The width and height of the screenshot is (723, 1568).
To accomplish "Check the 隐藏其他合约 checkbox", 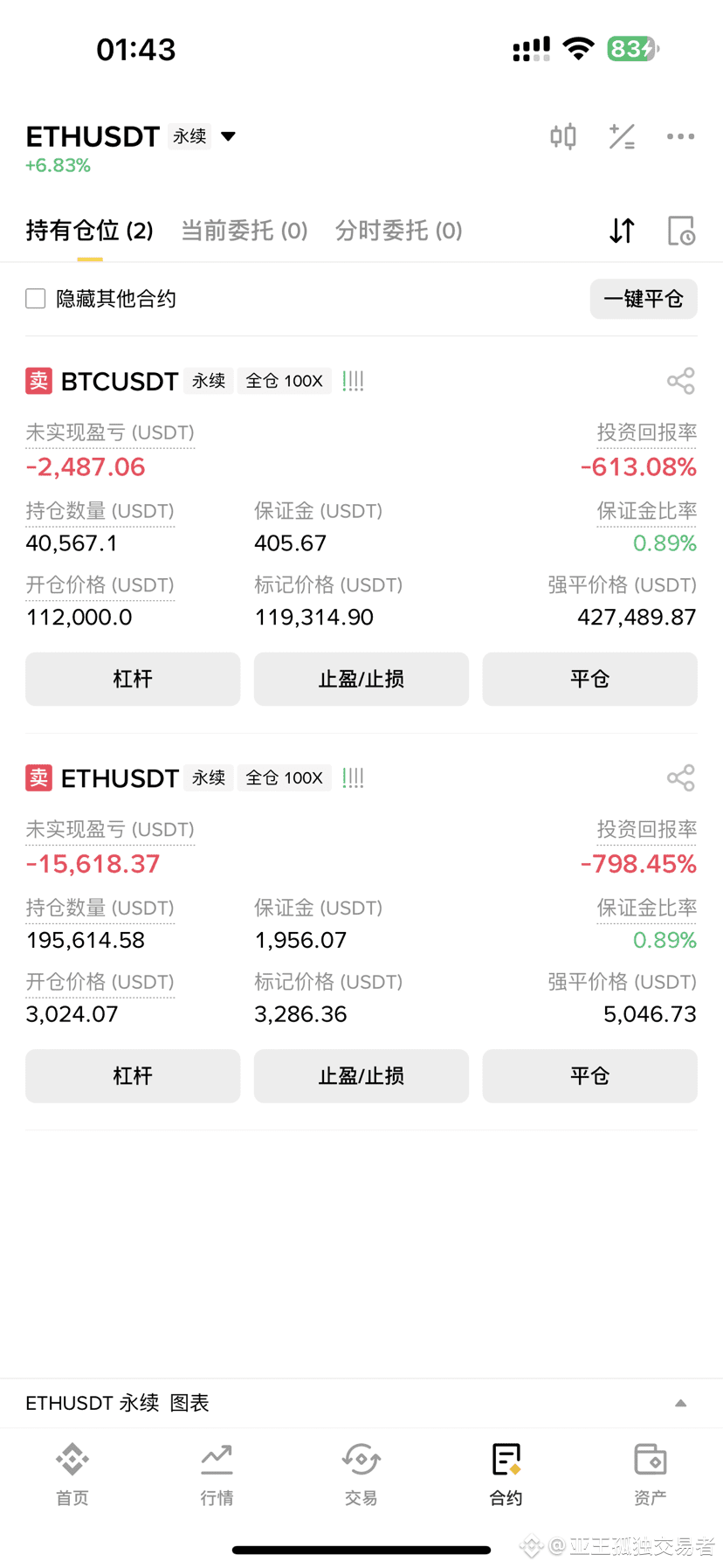I will click(36, 299).
